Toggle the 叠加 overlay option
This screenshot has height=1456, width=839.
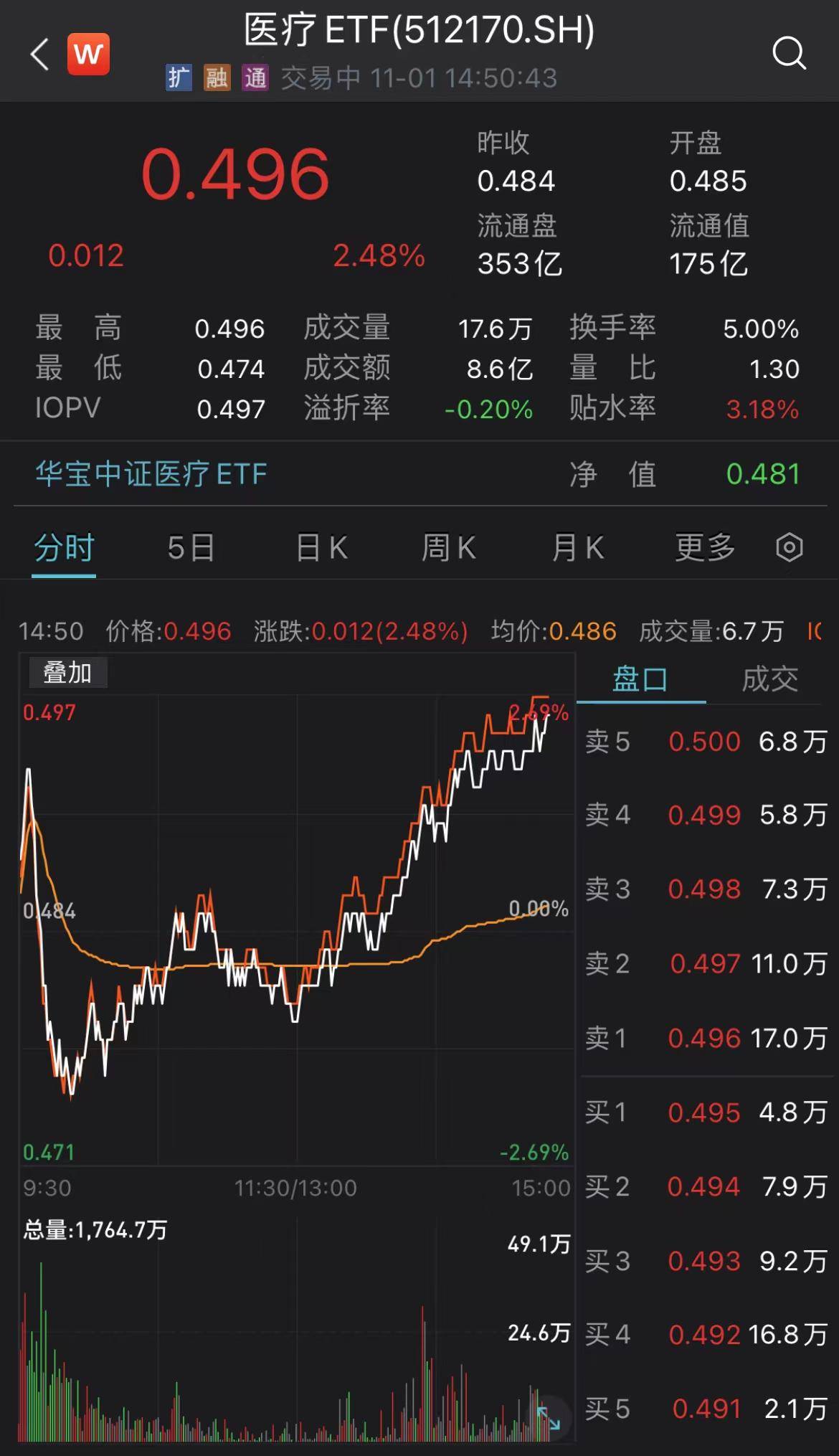67,672
